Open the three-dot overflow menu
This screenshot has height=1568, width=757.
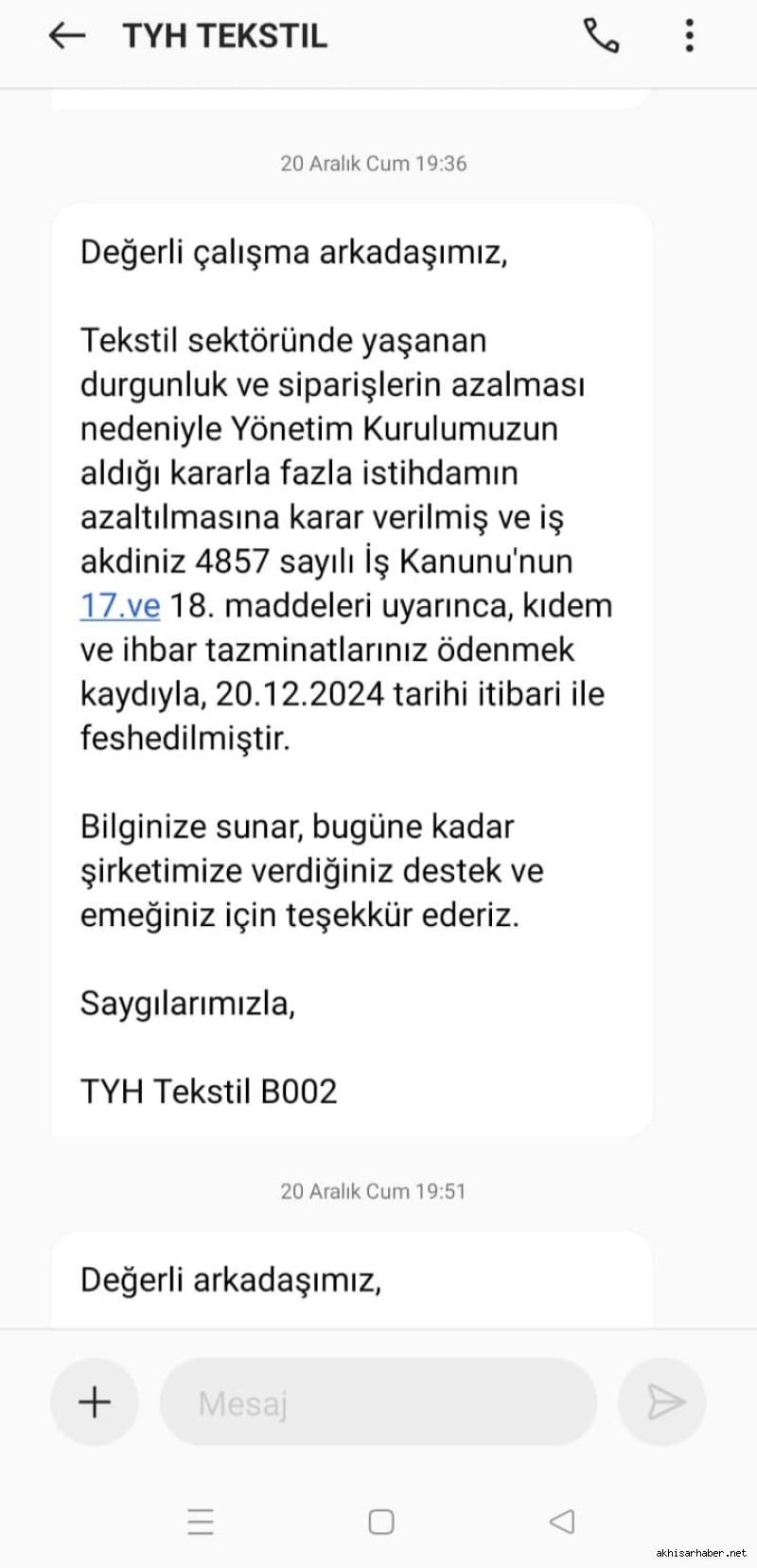[690, 36]
